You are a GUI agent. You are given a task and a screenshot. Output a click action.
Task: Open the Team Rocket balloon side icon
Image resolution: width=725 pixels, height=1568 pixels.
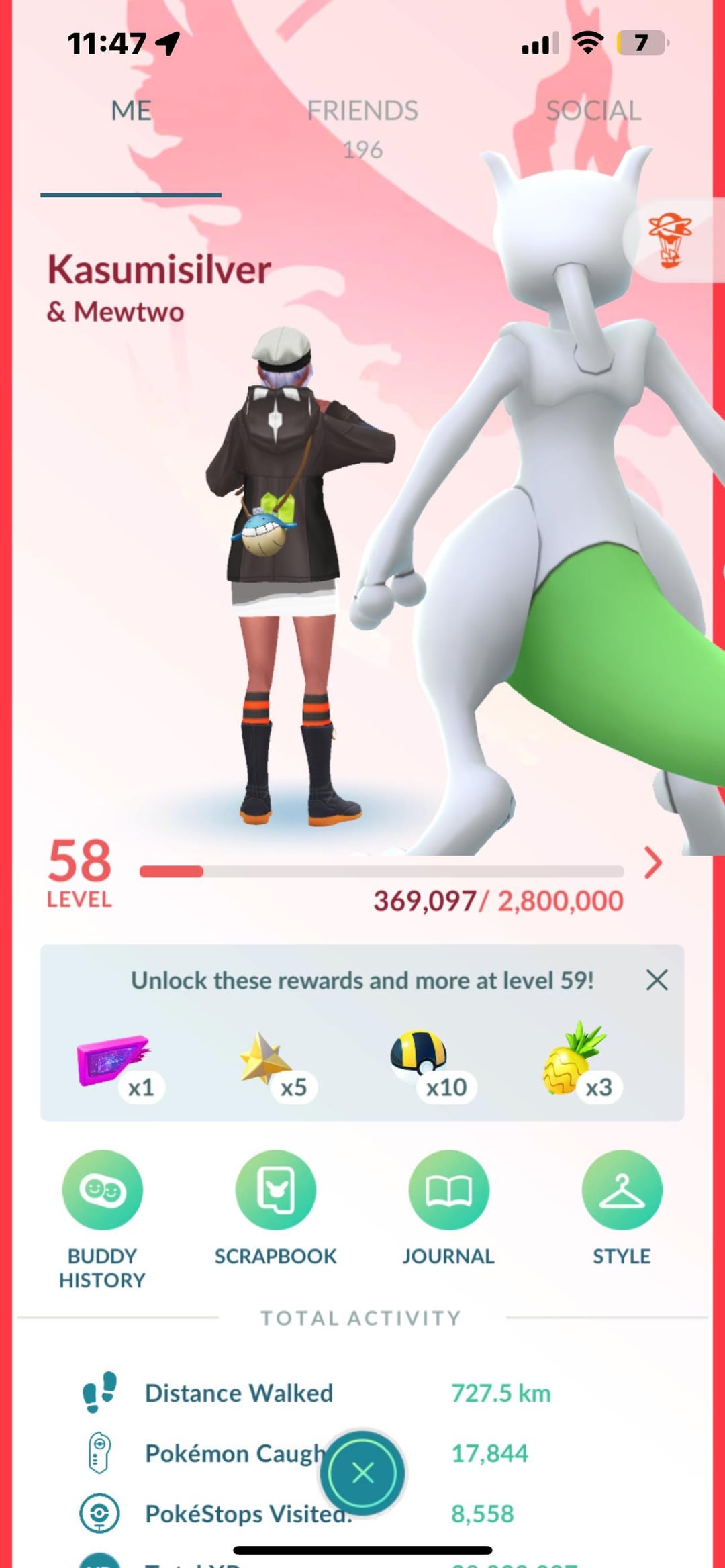671,240
